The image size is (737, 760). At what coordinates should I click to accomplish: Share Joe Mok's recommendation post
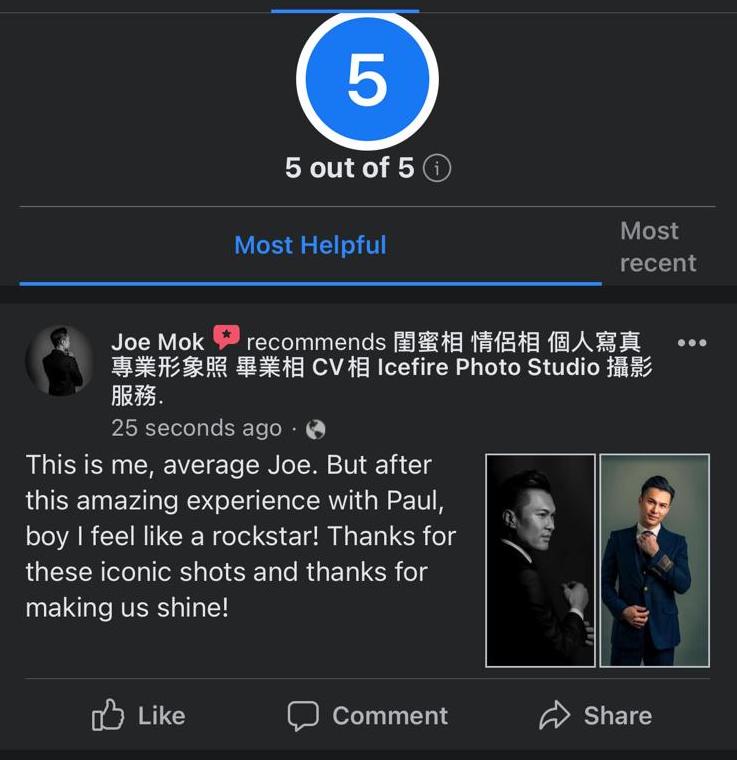[596, 716]
